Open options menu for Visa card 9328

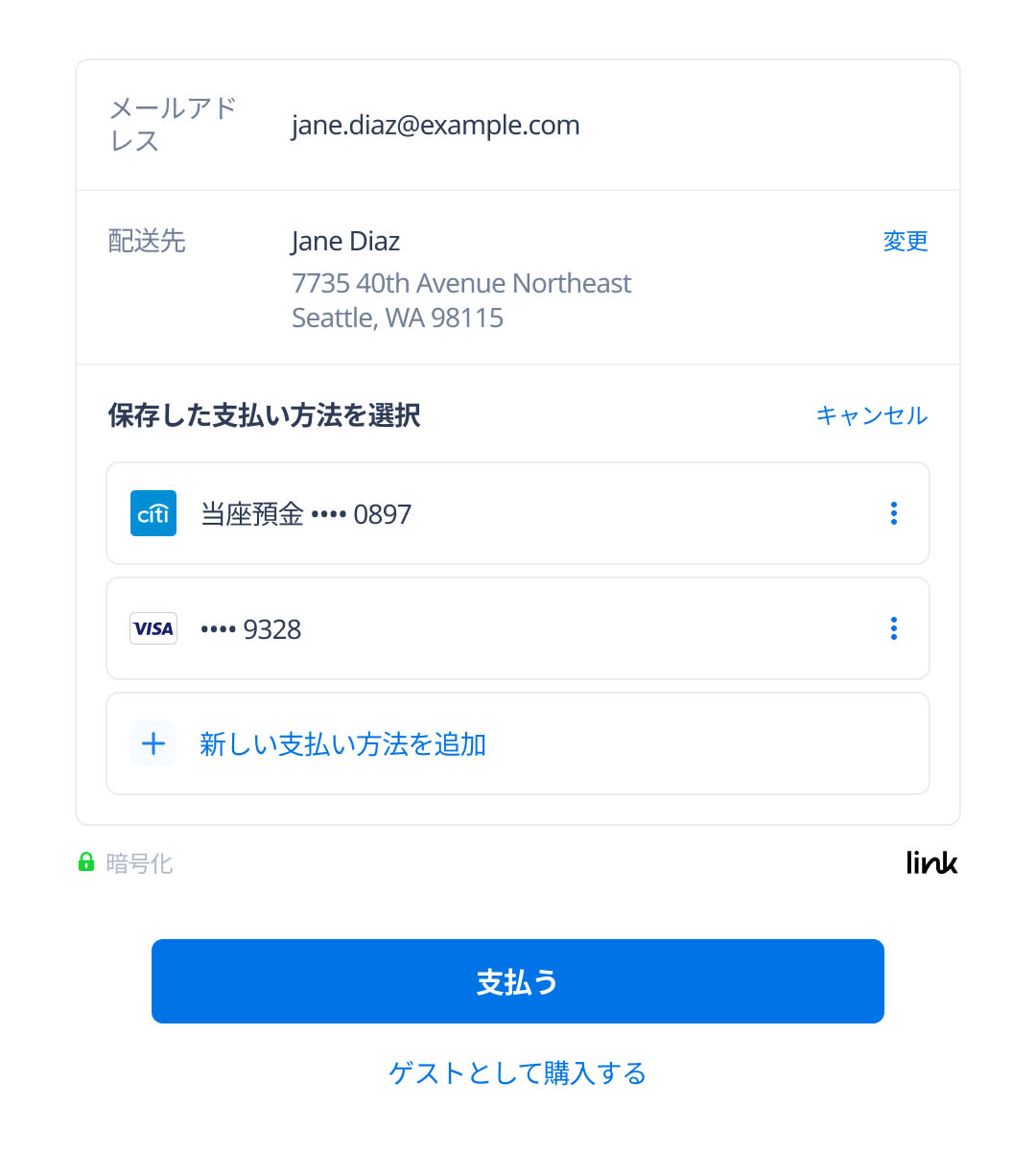click(893, 628)
